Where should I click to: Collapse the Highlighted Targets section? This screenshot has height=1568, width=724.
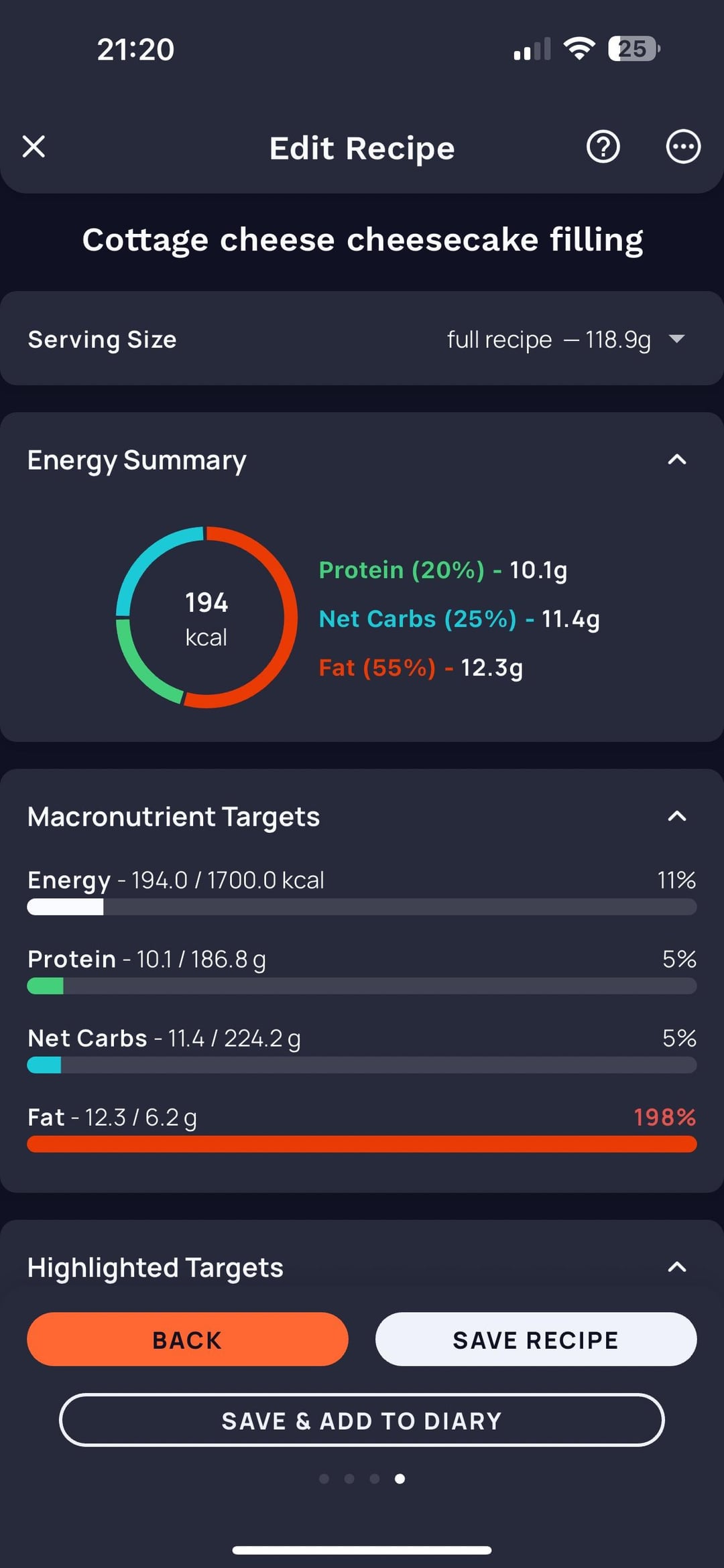tap(677, 1267)
